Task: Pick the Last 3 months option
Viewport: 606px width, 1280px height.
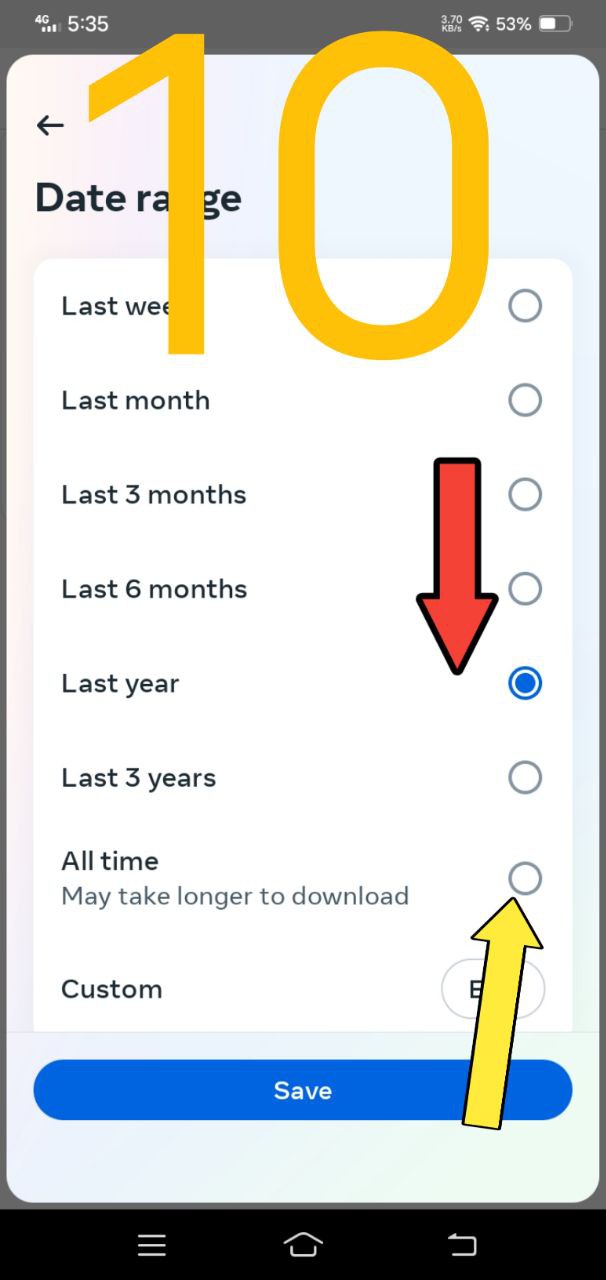Action: click(x=524, y=494)
